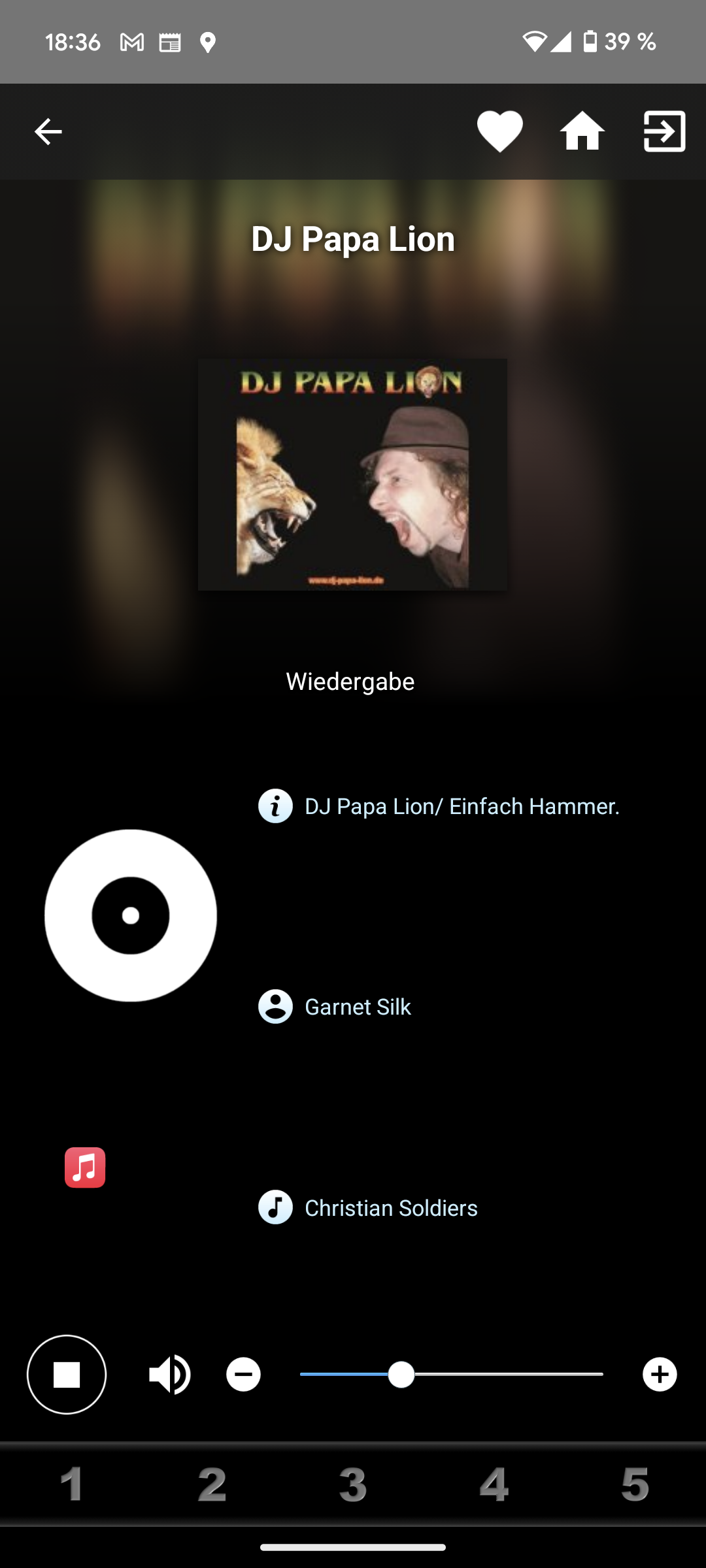Tap the volume slider track
Screen dimensions: 706x1568
point(451,1375)
